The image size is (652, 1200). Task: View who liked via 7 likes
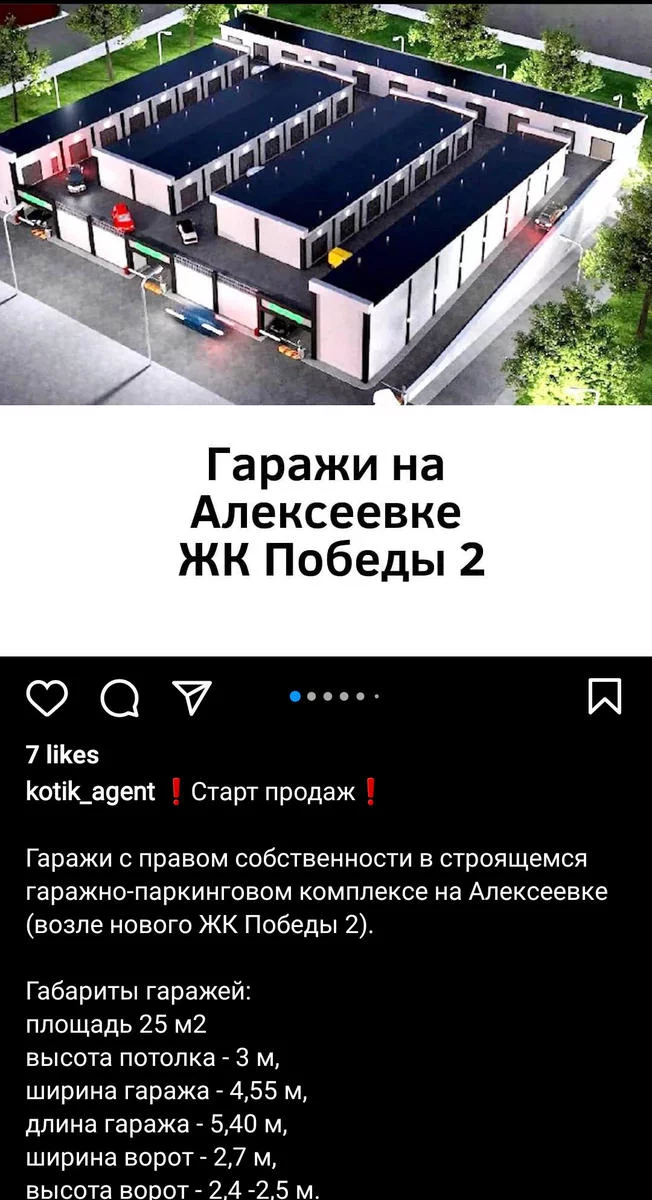(62, 755)
